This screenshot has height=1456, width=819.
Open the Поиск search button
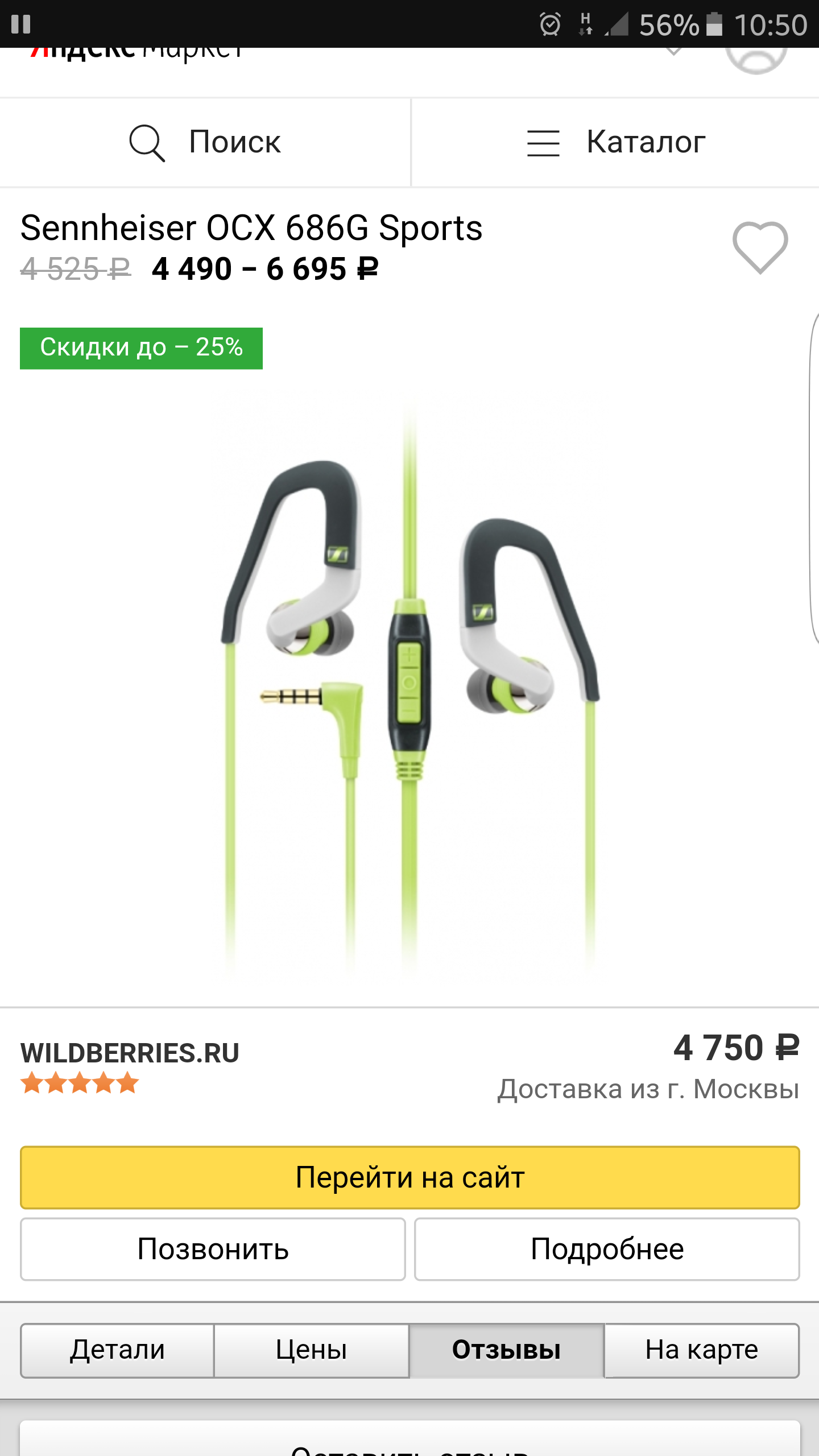[x=205, y=142]
